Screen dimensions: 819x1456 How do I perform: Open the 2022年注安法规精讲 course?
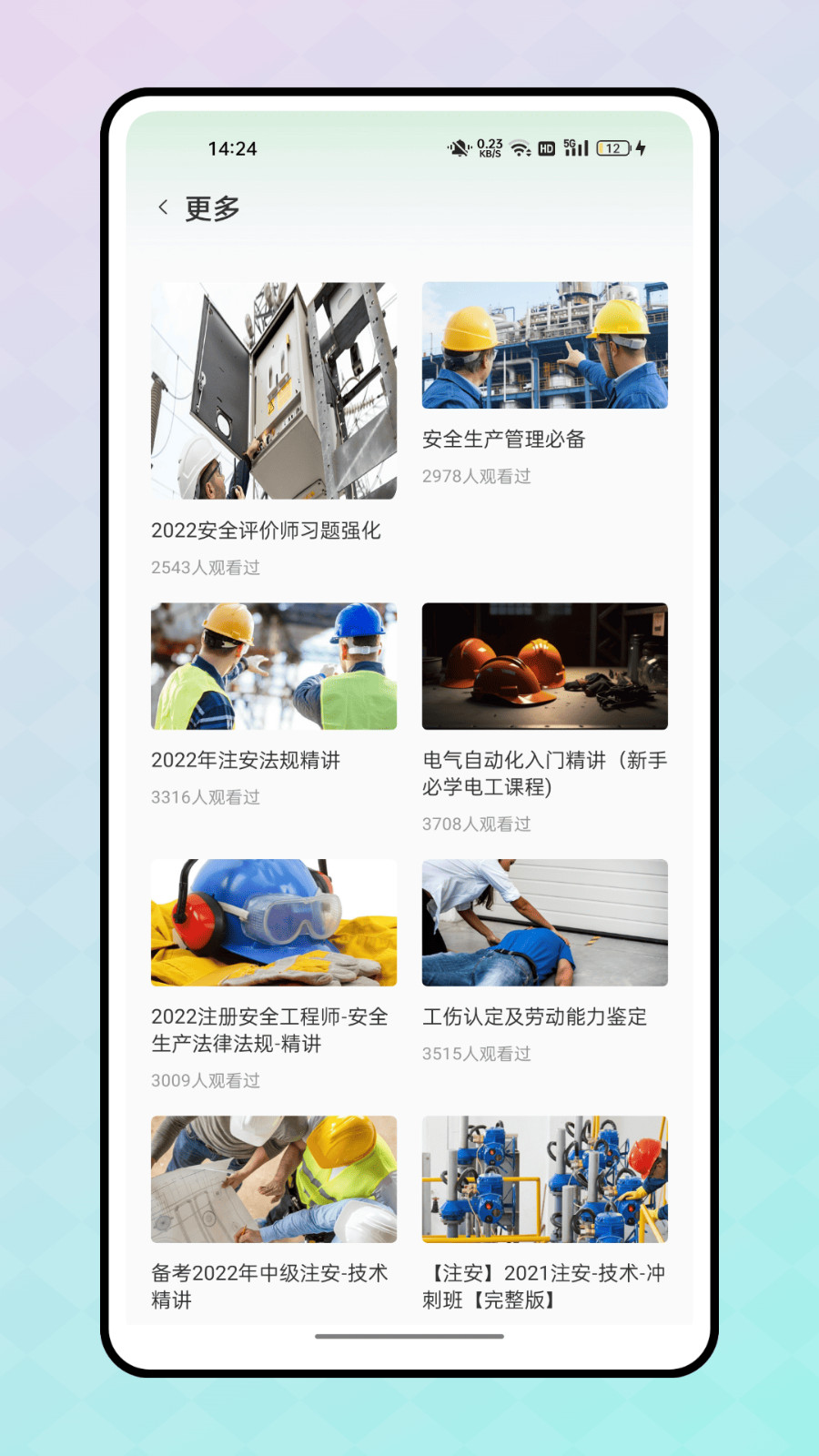(273, 666)
